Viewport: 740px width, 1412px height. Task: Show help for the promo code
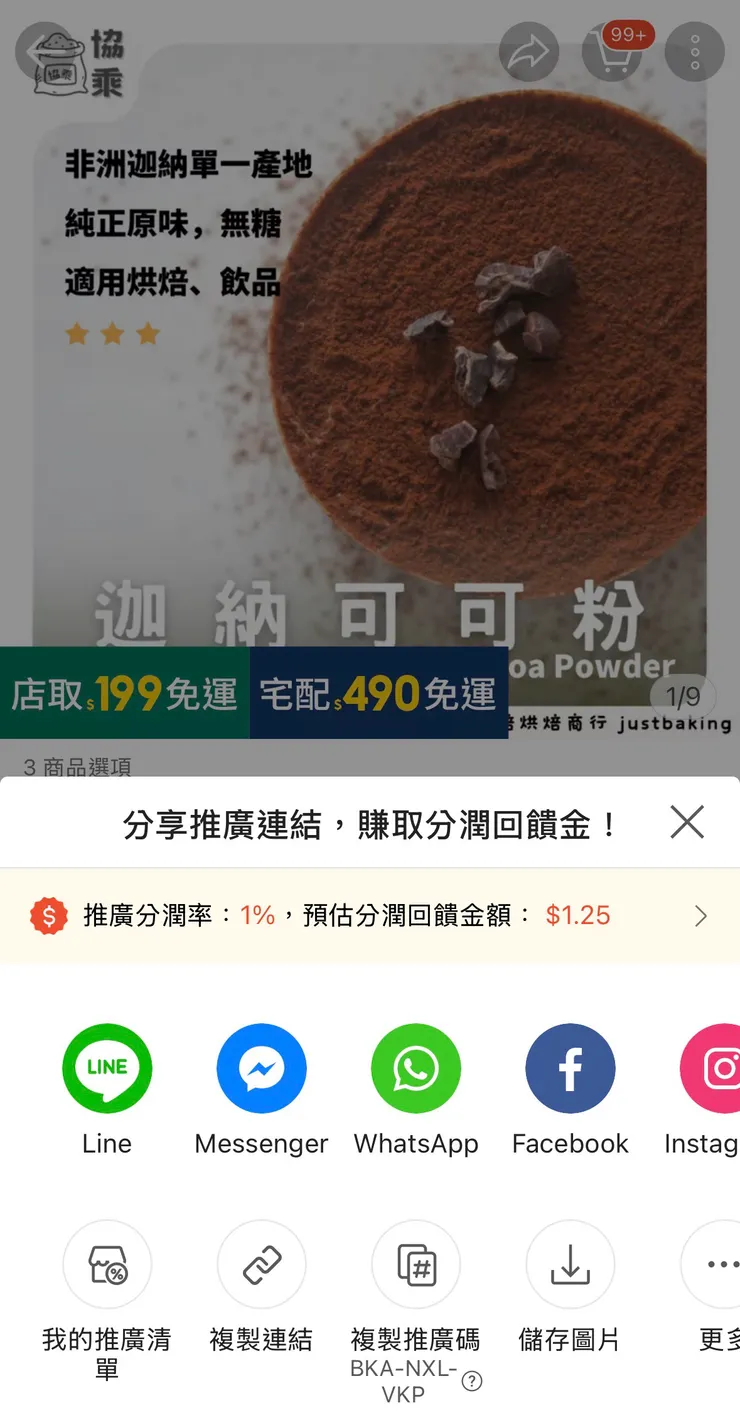click(472, 1382)
